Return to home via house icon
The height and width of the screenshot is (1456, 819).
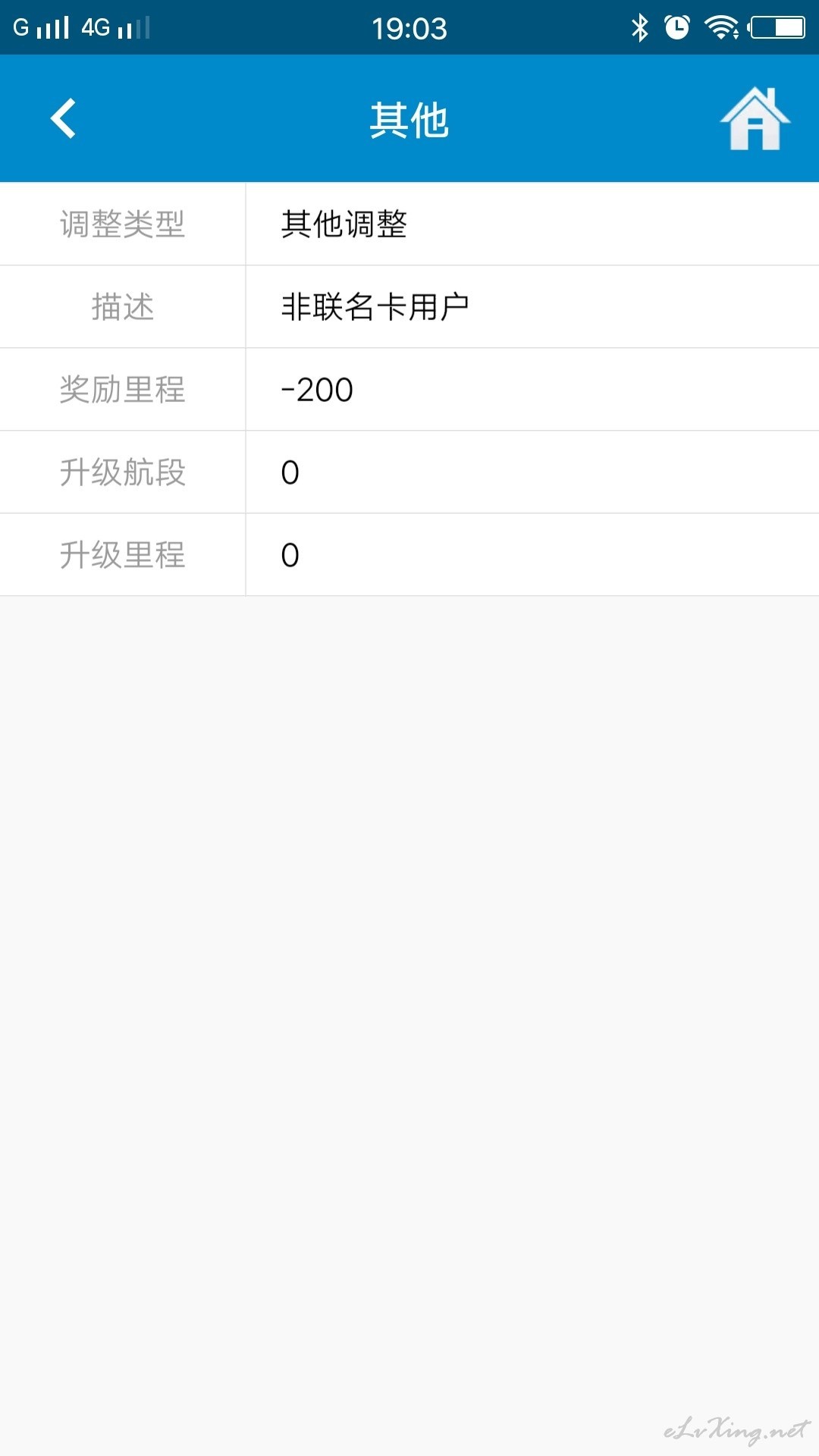pos(755,118)
